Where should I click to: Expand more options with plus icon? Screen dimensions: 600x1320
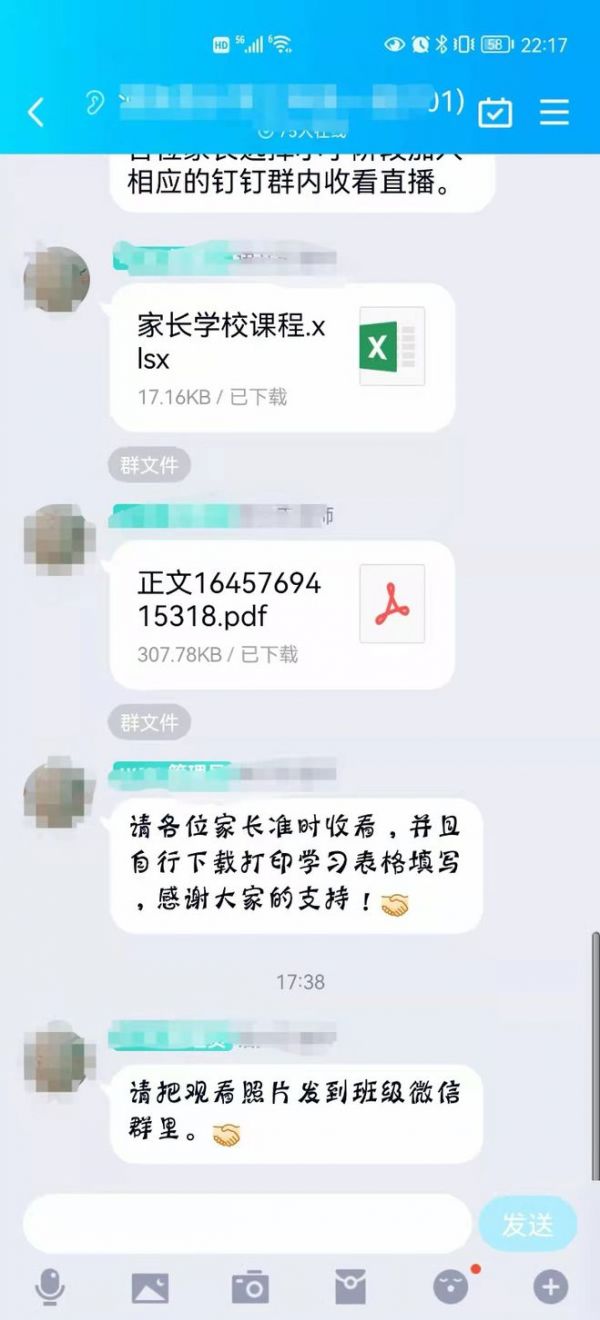tap(550, 1287)
